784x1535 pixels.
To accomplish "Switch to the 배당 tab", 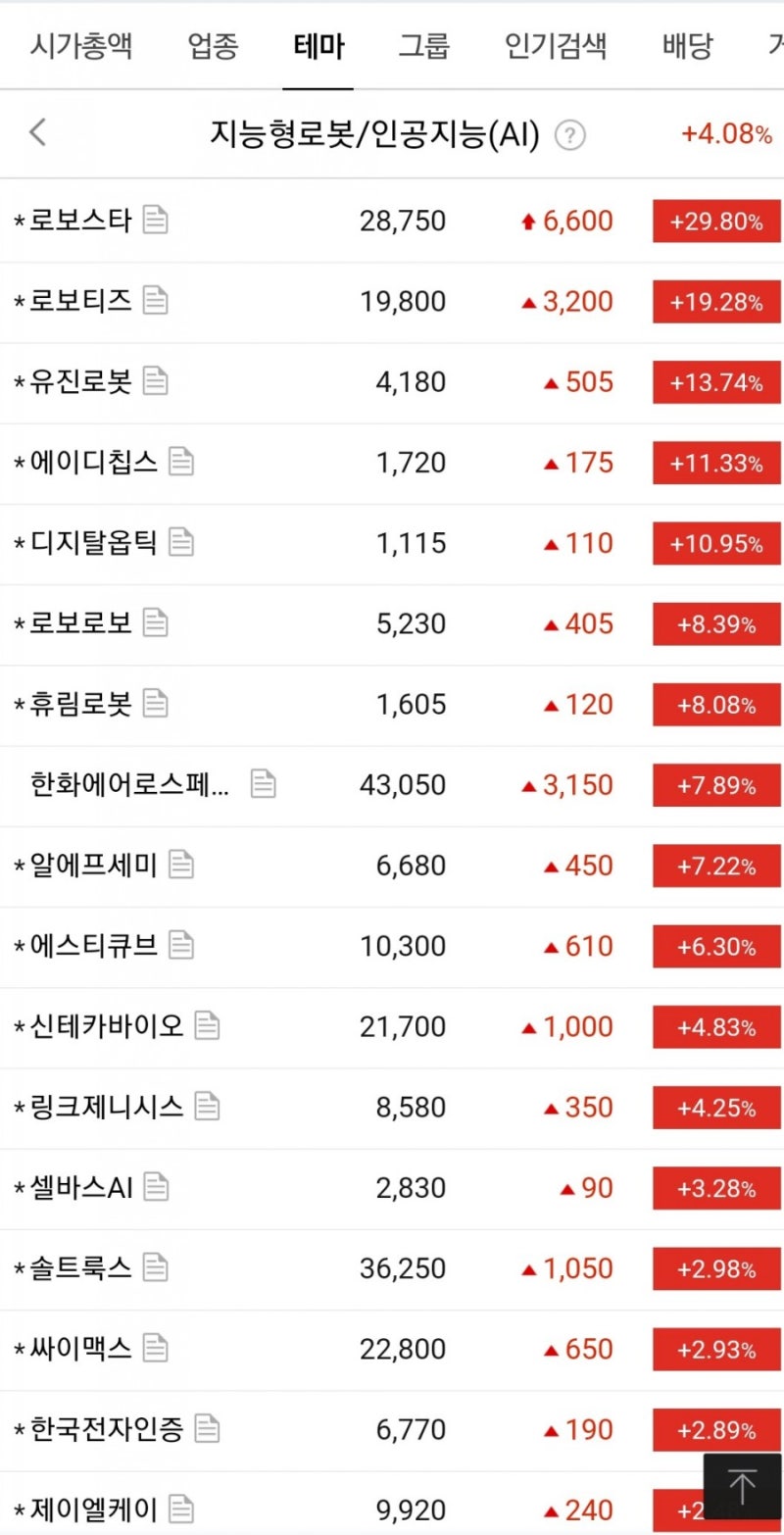I will pyautogui.click(x=686, y=46).
